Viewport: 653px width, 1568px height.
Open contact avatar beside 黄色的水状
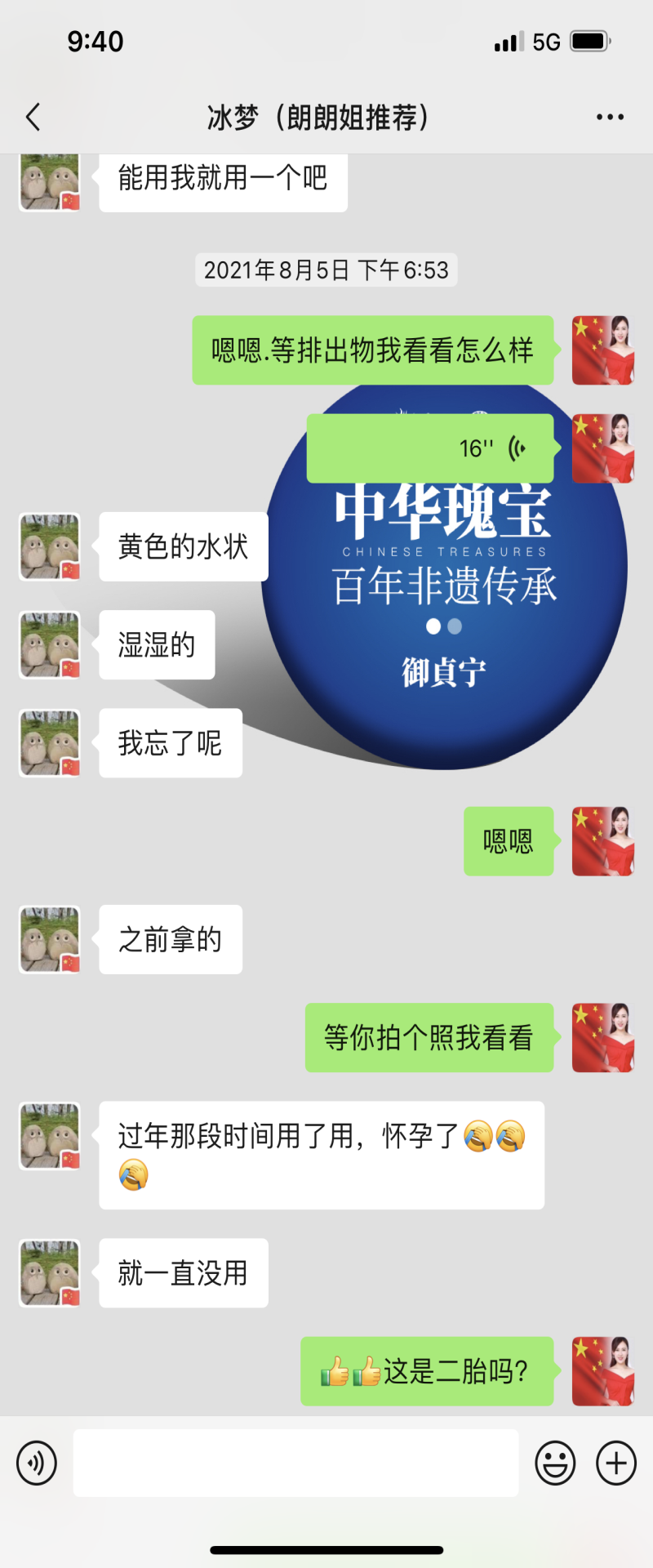point(50,546)
